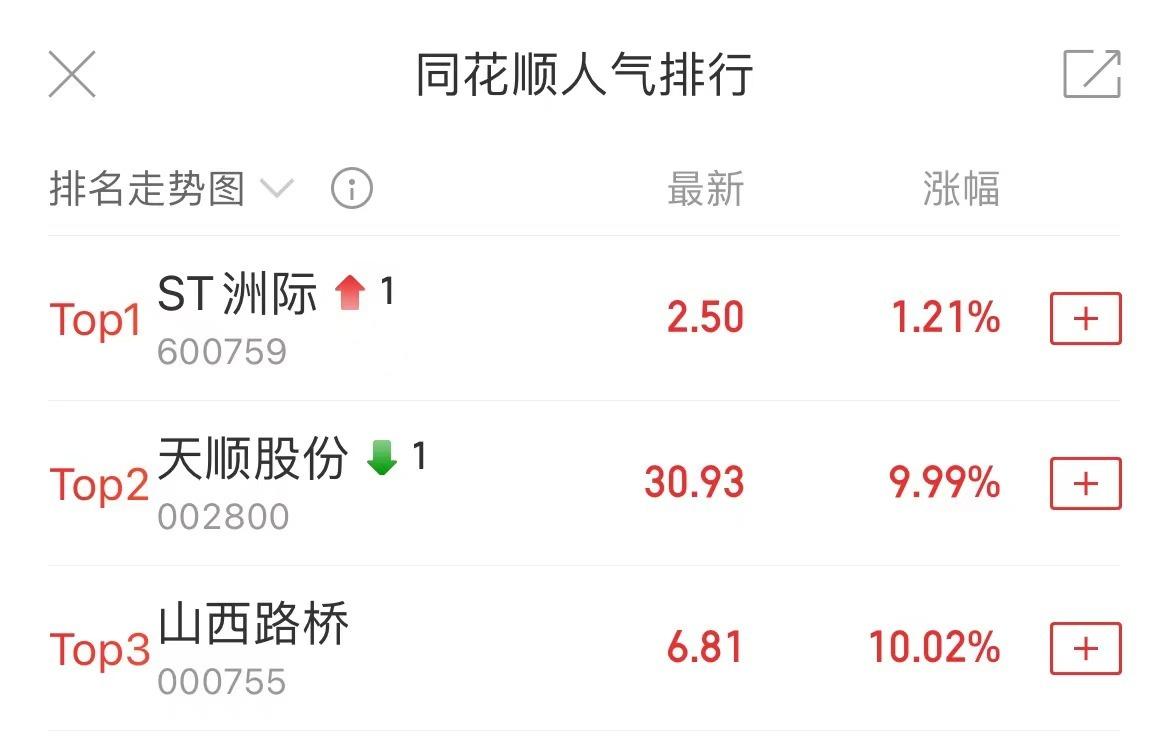
Task: Add ST洲际 to watchlist
Action: [1085, 319]
